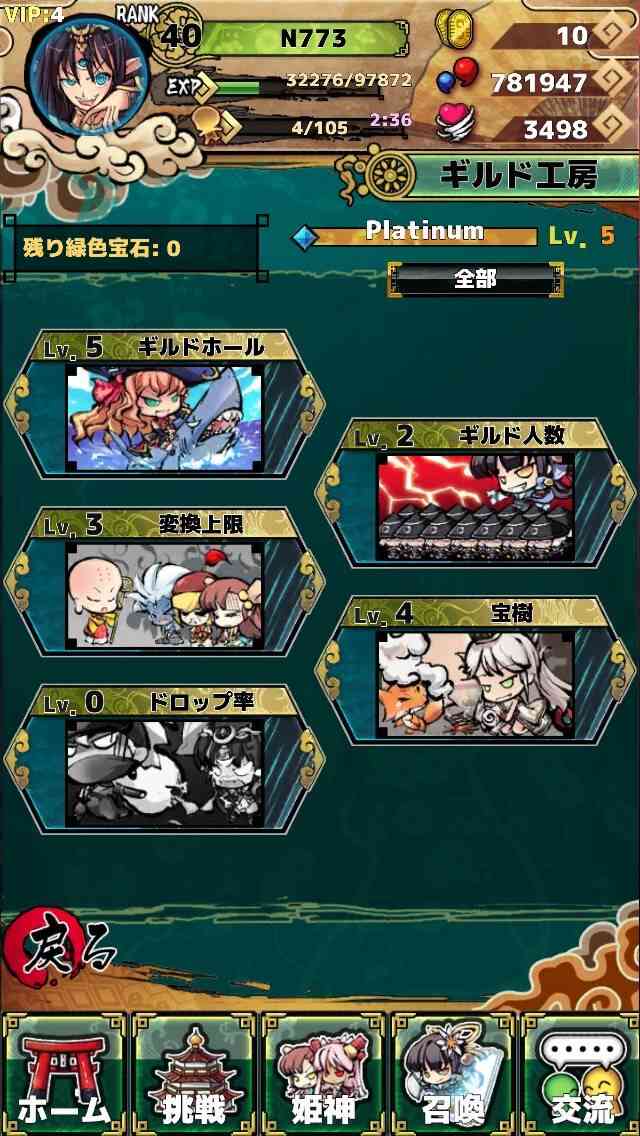
Task: Switch to the 挑戦 tab
Action: (x=193, y=1073)
